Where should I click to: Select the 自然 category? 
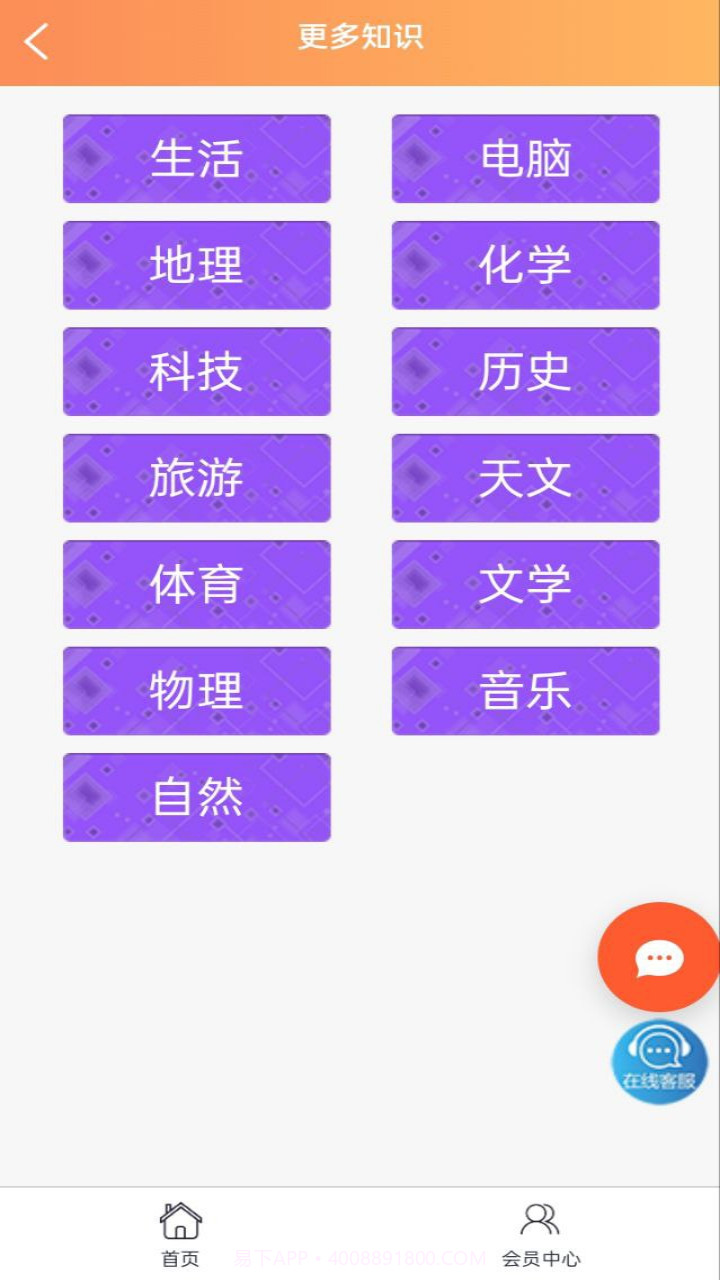click(196, 797)
